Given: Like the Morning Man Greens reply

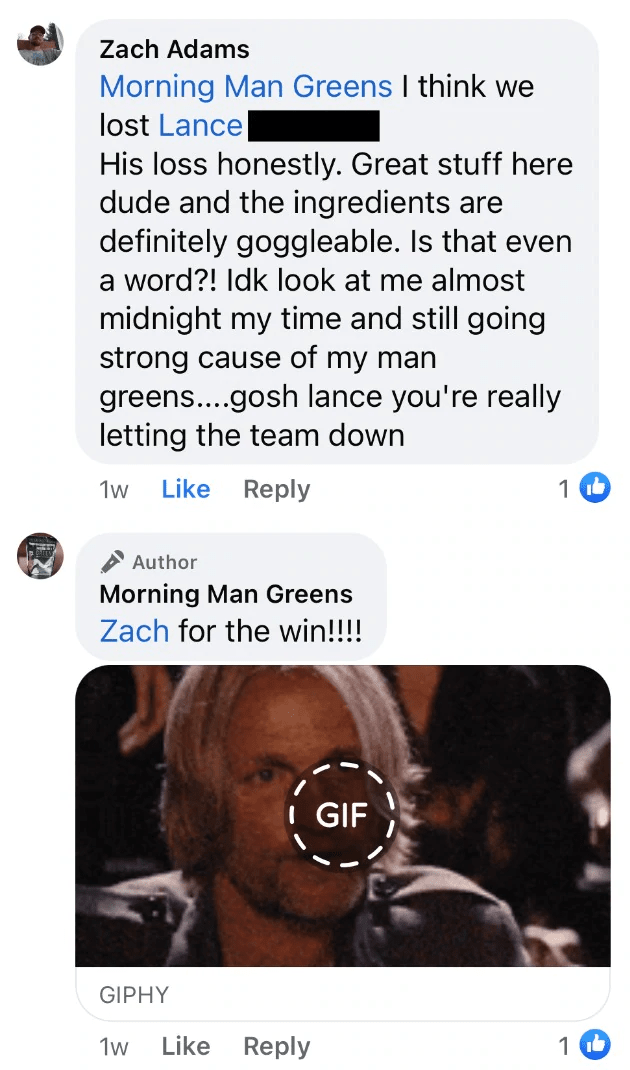Looking at the screenshot, I should point(185,1046).
